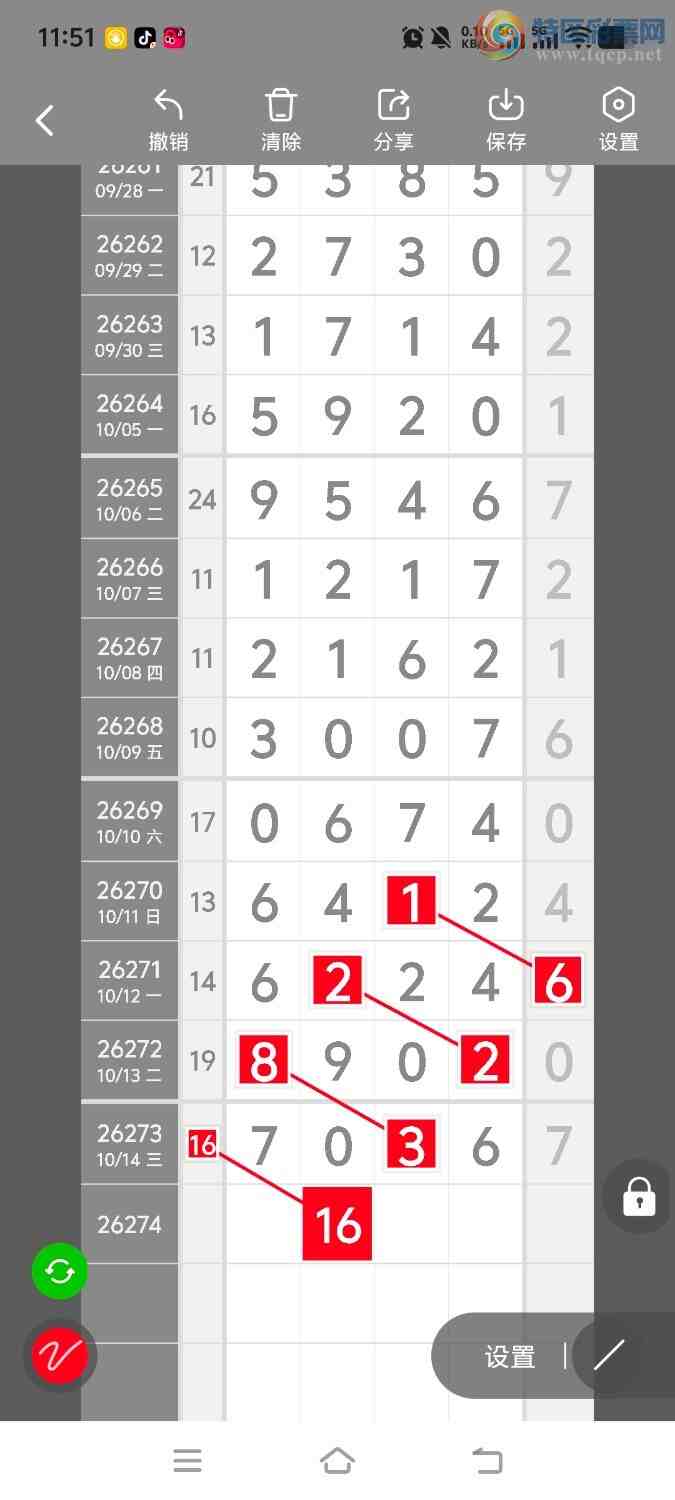The image size is (675, 1500).
Task: Share the chart via 分享
Action: click(393, 120)
